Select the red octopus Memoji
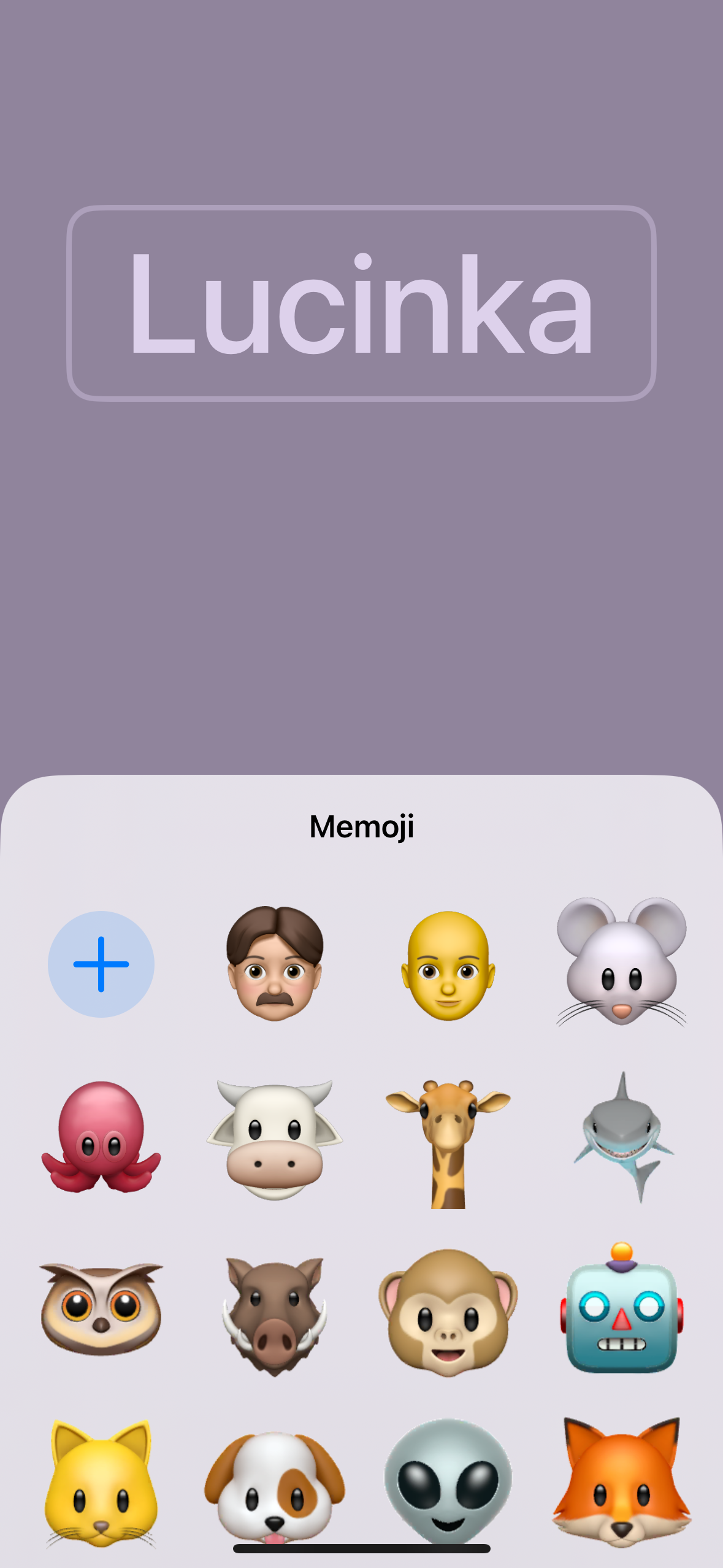Image resolution: width=723 pixels, height=1568 pixels. click(x=101, y=1137)
